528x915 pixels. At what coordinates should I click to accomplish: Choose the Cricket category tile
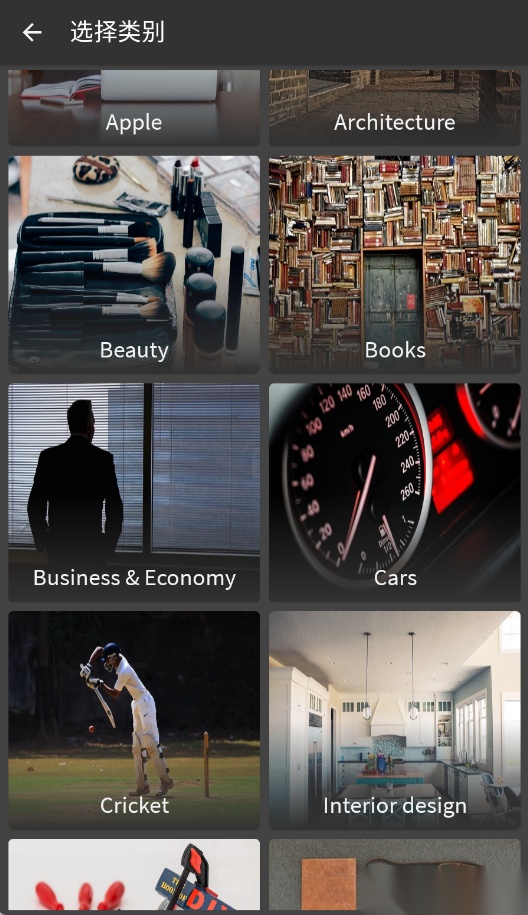click(134, 720)
